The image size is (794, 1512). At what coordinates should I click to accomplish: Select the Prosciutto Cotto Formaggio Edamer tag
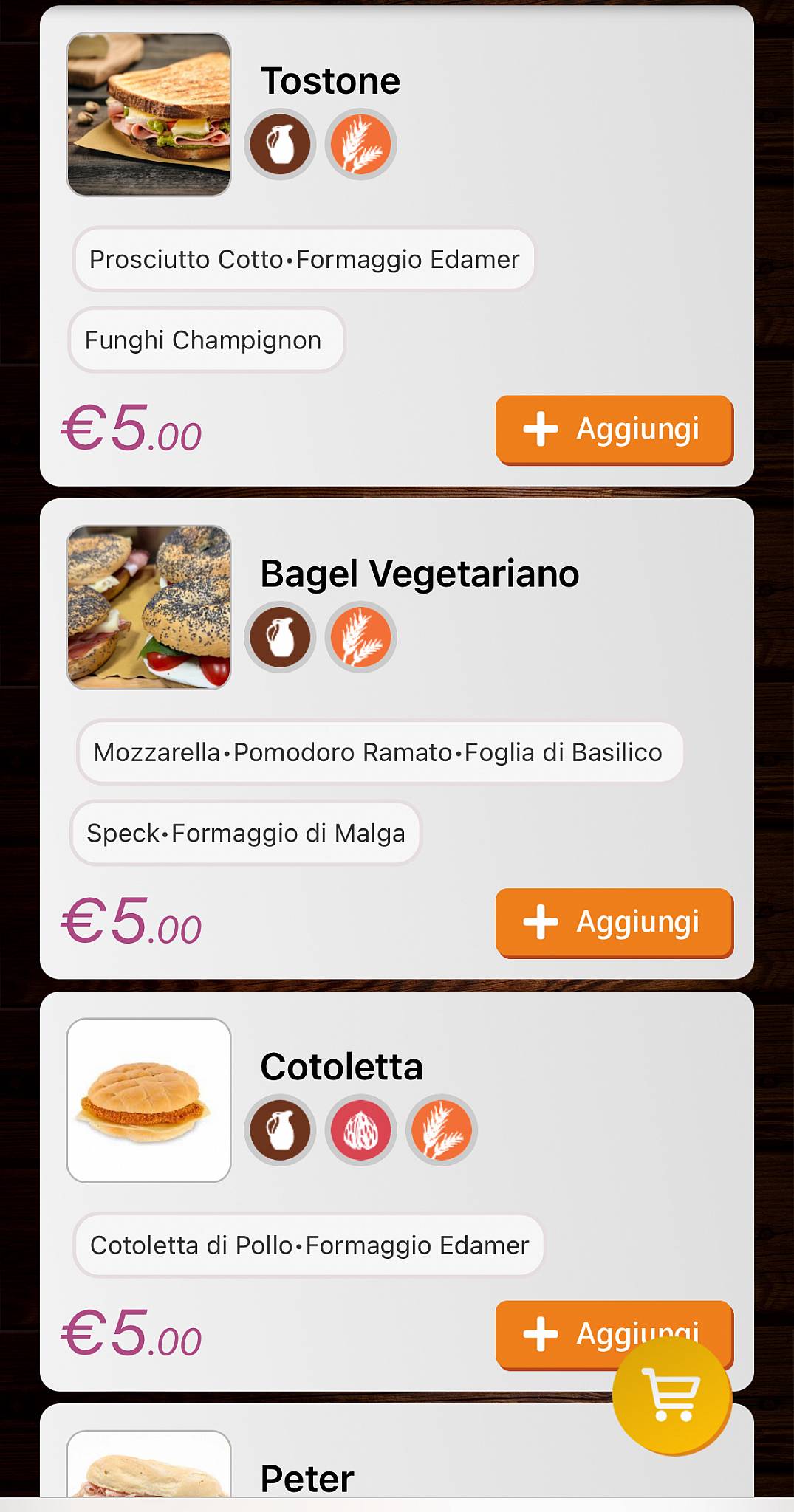[304, 259]
